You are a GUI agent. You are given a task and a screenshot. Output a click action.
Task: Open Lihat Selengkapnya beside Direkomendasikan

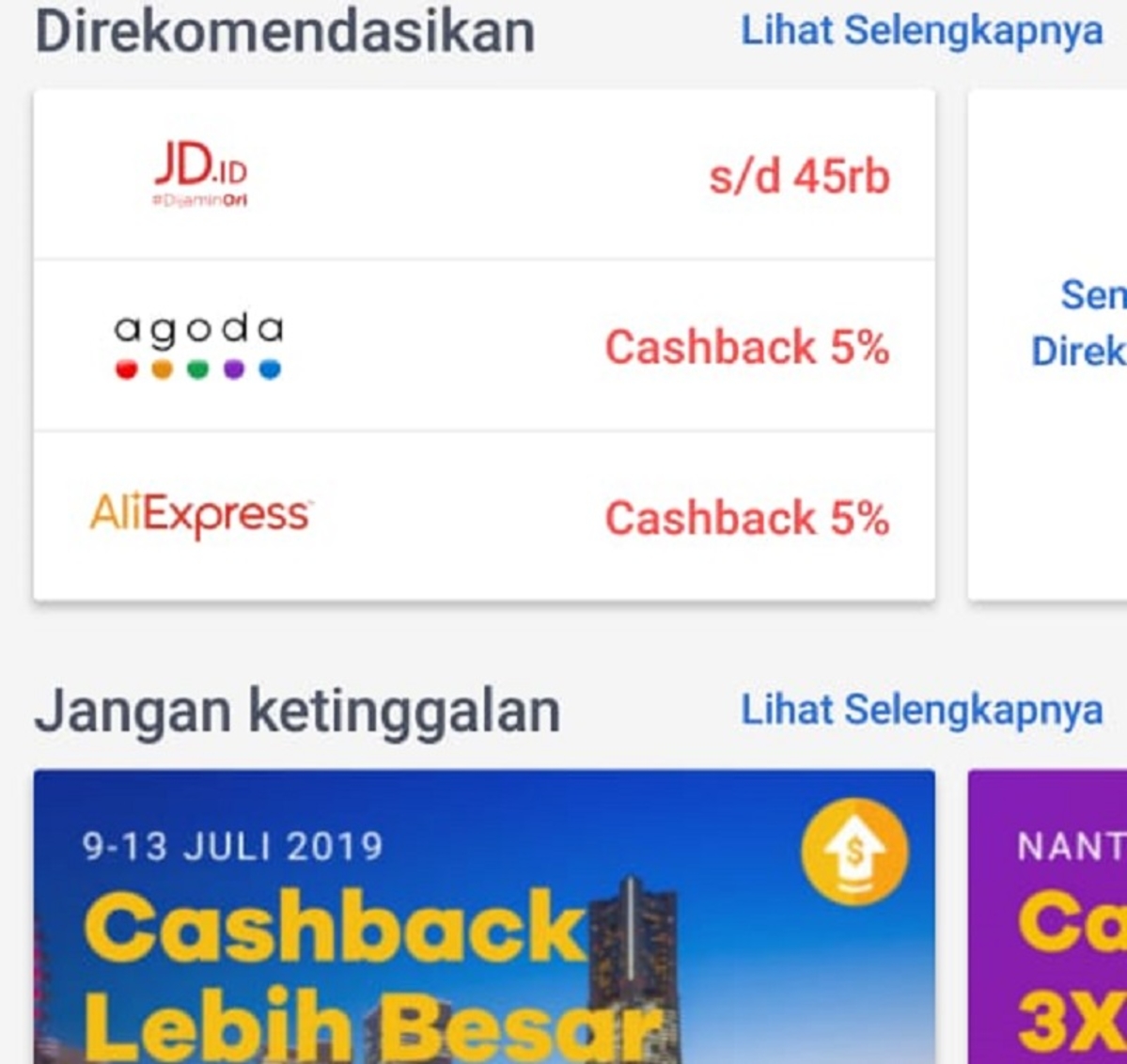[x=921, y=31]
